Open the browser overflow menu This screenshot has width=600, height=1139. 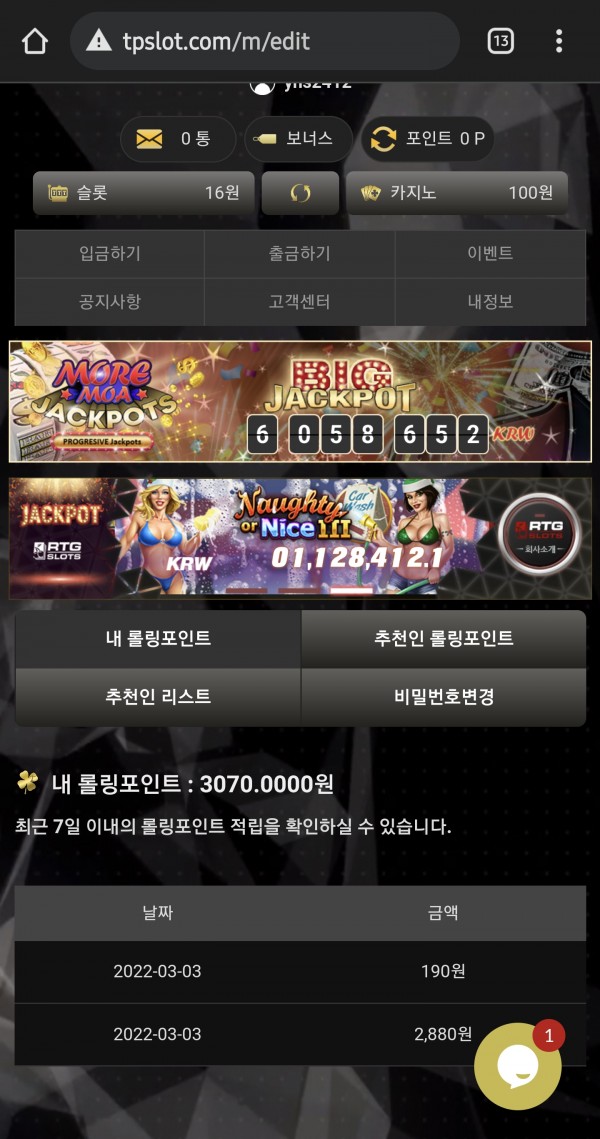(x=559, y=41)
